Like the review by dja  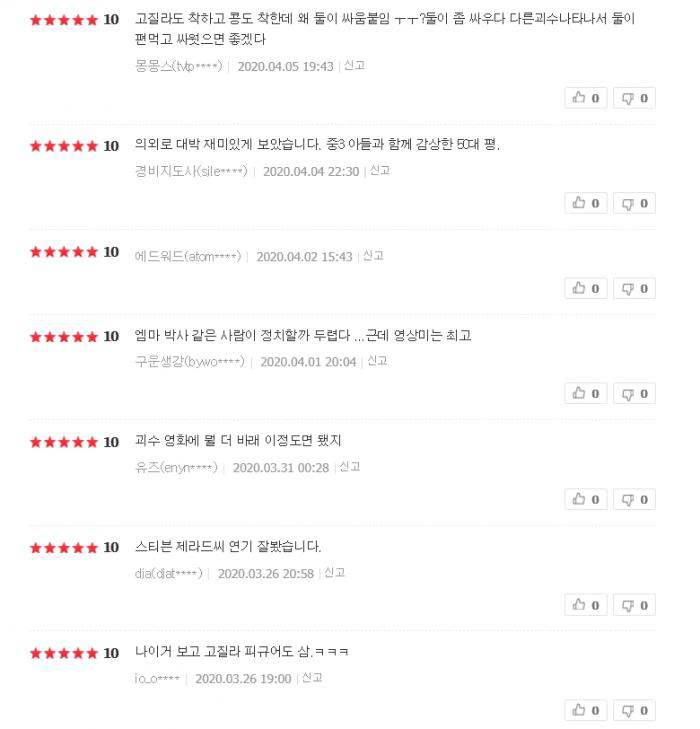585,605
